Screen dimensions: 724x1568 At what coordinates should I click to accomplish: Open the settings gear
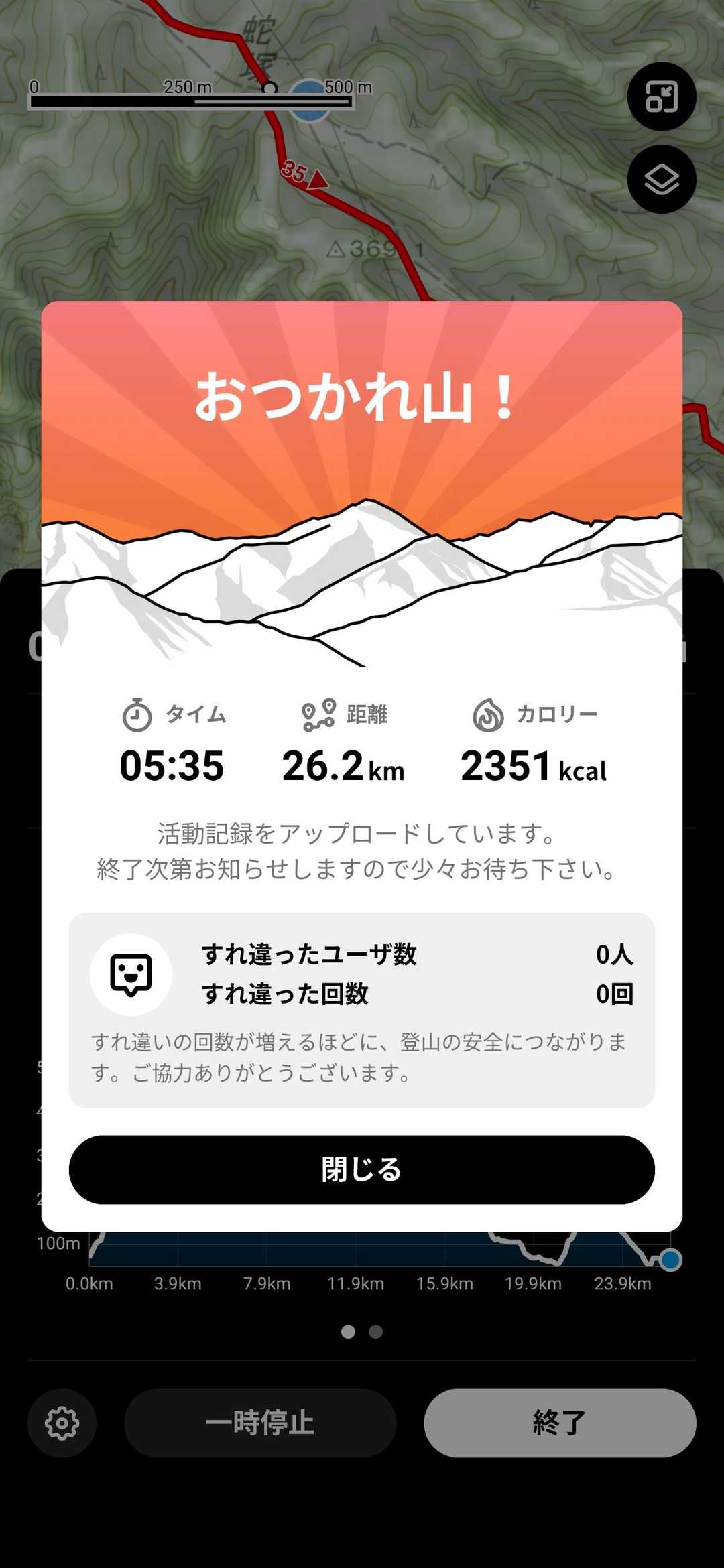62,1422
